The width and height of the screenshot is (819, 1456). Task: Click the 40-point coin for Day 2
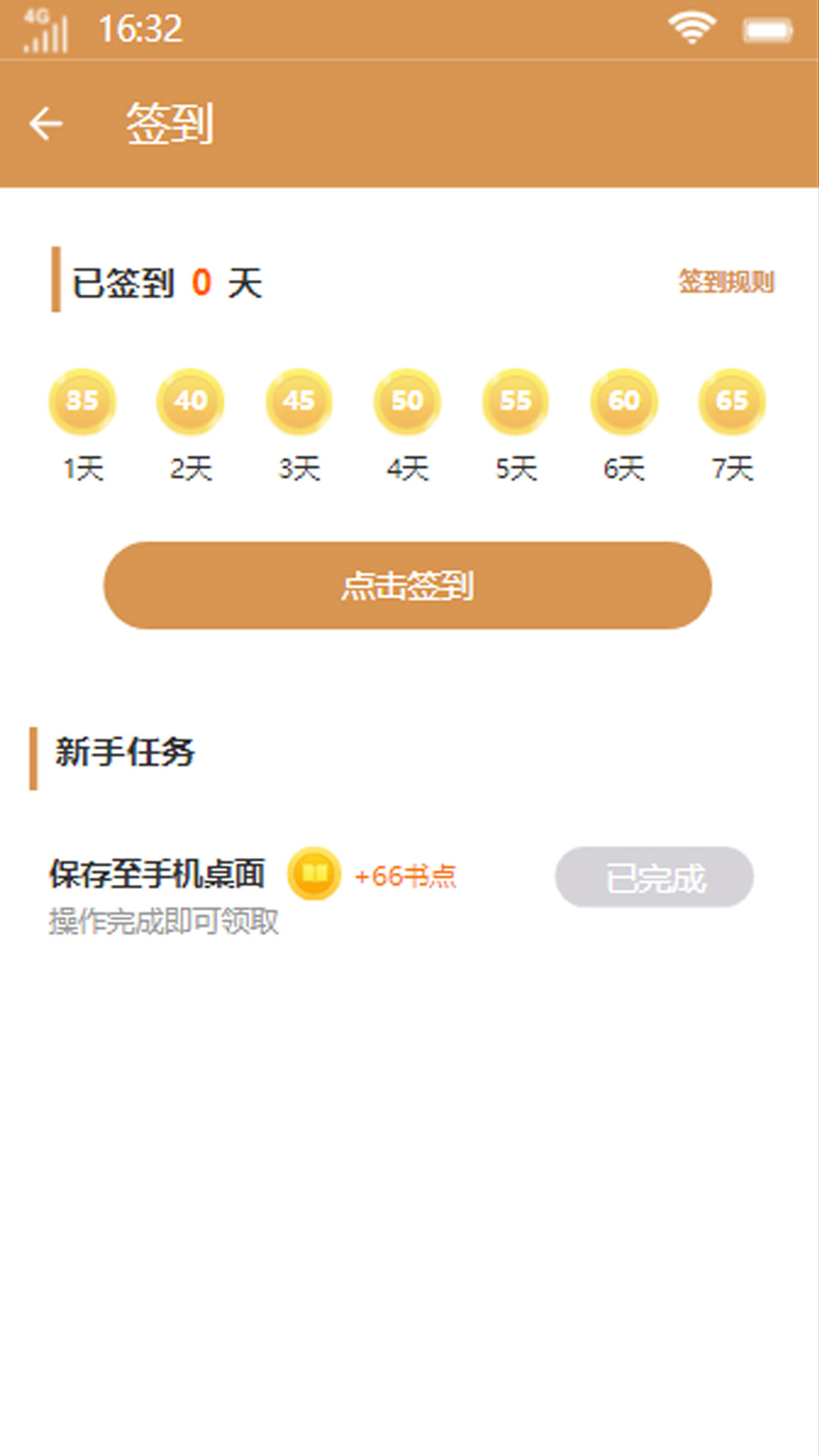[190, 402]
